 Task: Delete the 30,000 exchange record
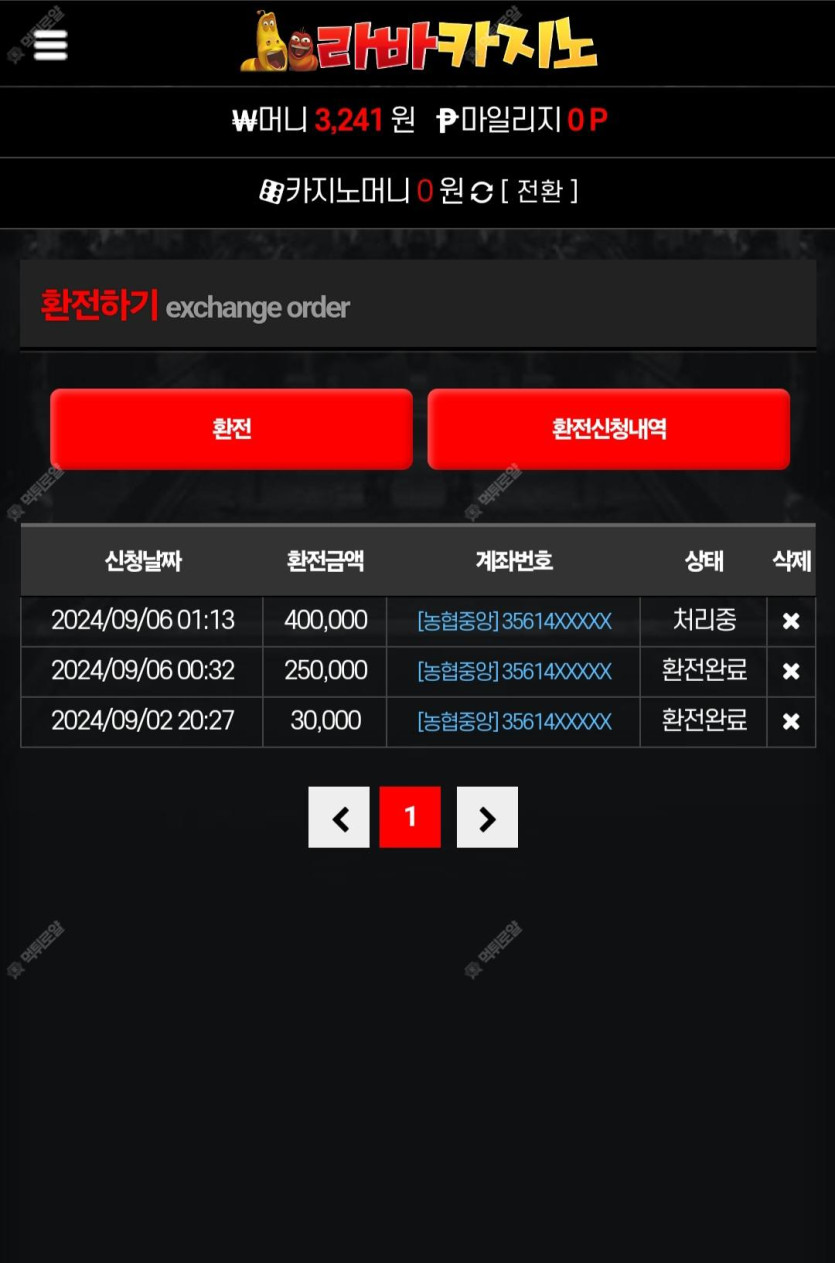tap(791, 721)
